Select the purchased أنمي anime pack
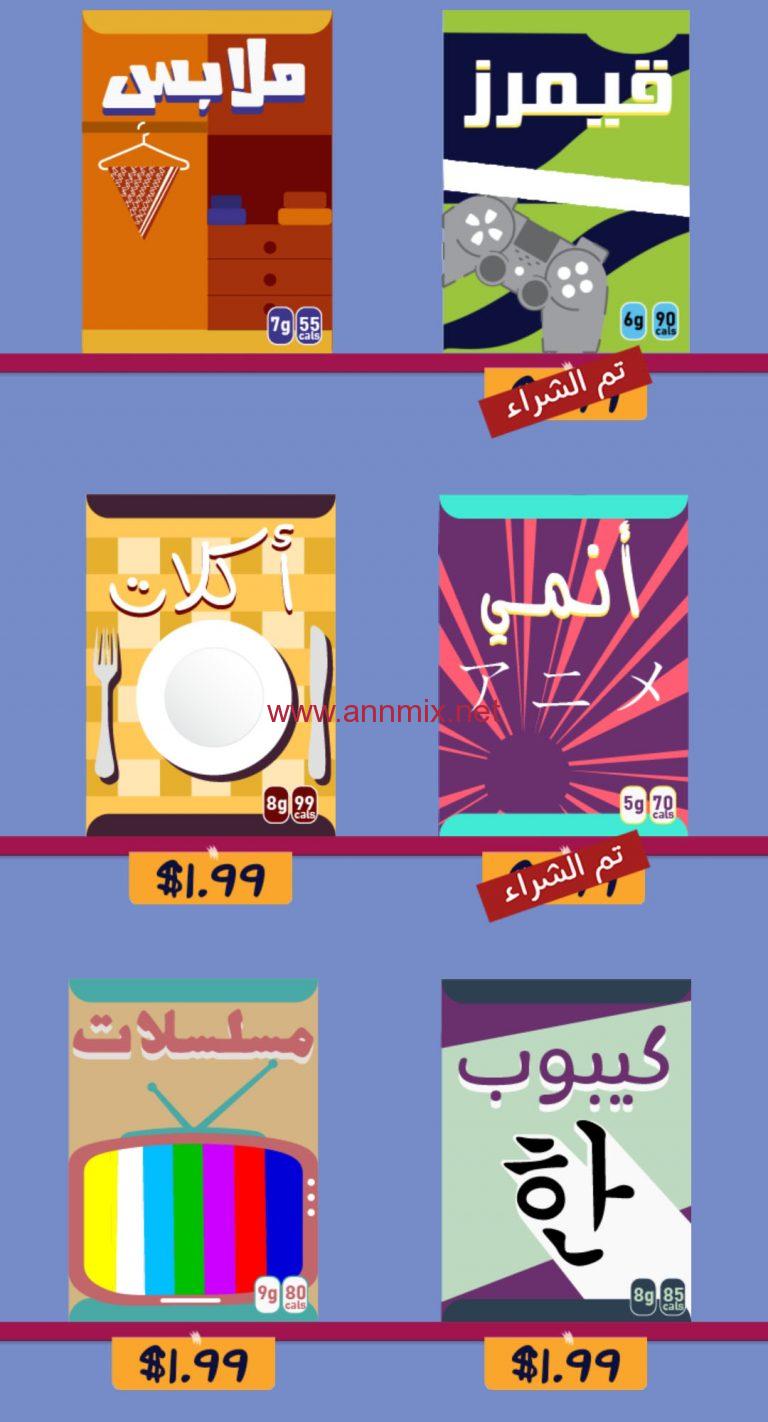The width and height of the screenshot is (768, 1422). point(564,665)
